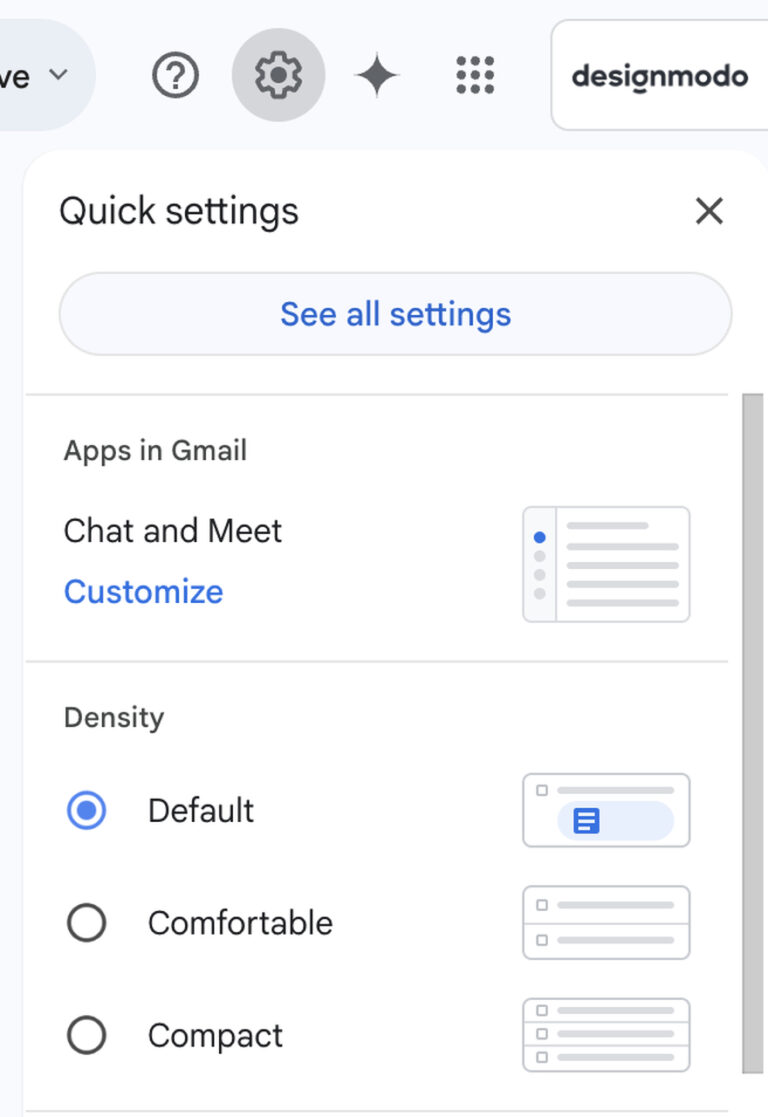Click the Settings gear icon
The image size is (768, 1117).
click(278, 74)
